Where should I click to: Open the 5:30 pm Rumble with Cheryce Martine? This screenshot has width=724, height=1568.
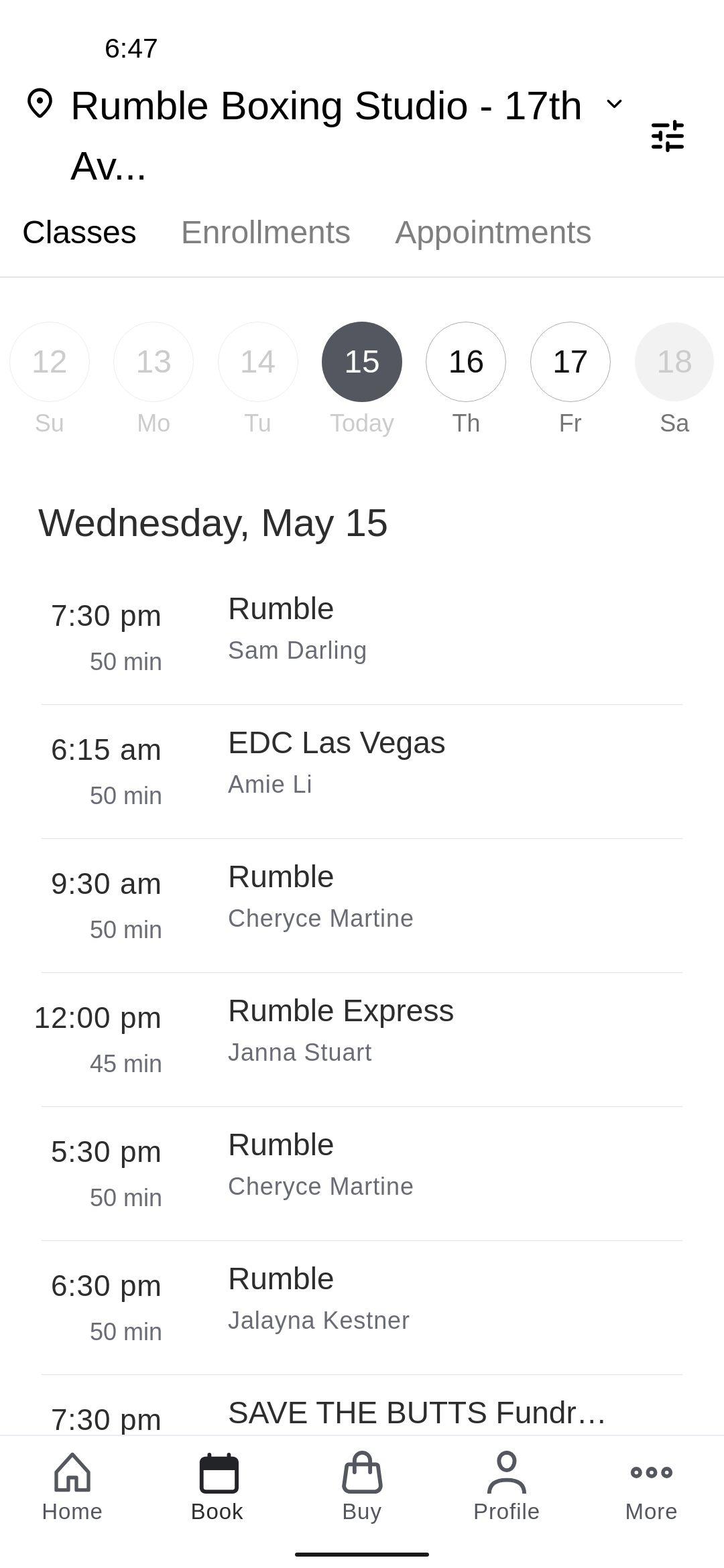click(x=362, y=1173)
